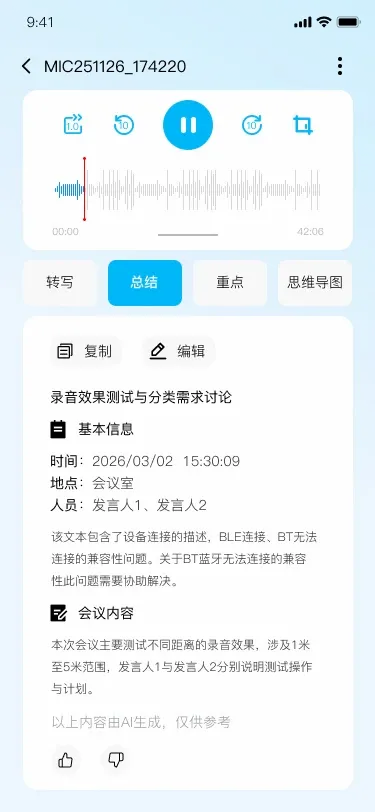The image size is (375, 812).
Task: Switch to the 转写 tab
Action: pyautogui.click(x=60, y=283)
